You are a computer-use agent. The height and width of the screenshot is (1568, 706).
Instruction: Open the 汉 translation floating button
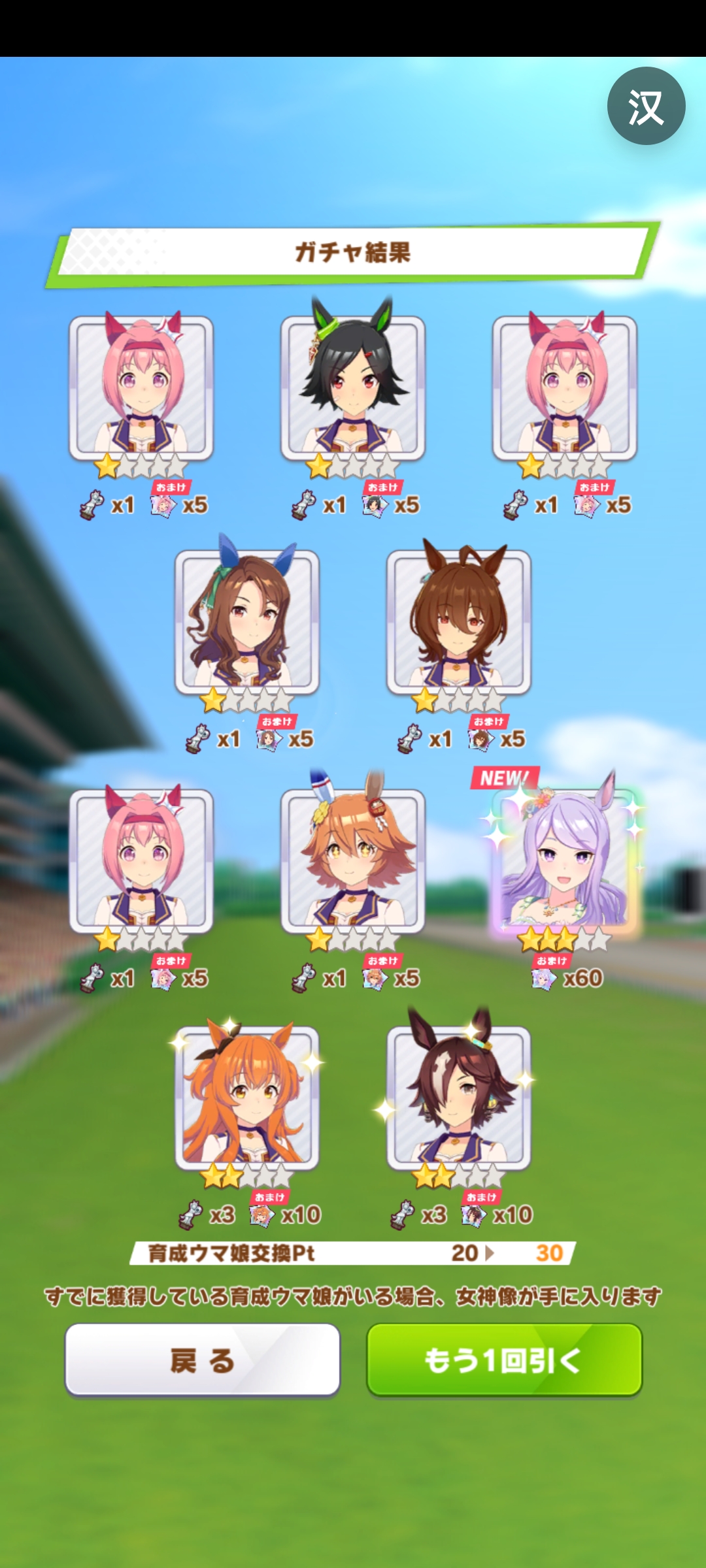click(x=646, y=106)
